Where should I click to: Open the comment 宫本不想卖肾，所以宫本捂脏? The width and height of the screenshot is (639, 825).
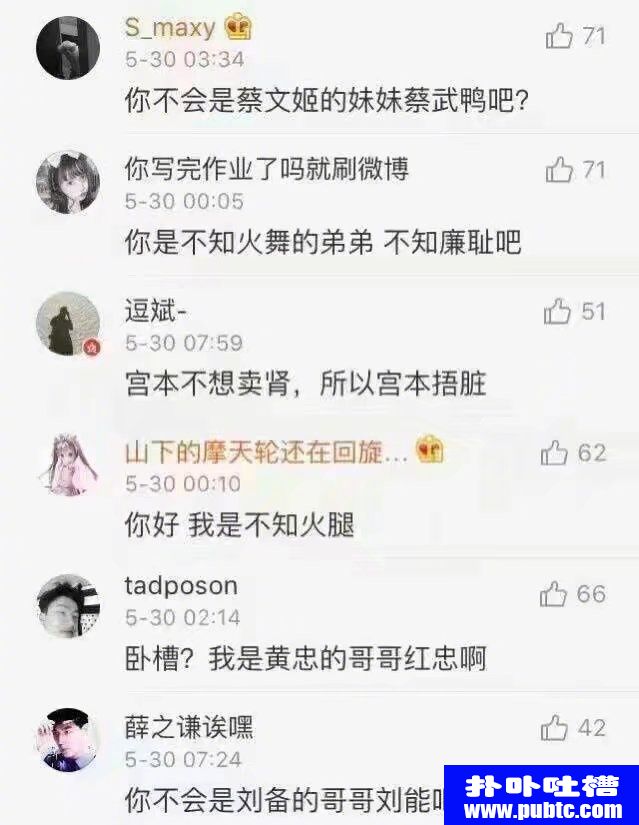[305, 383]
